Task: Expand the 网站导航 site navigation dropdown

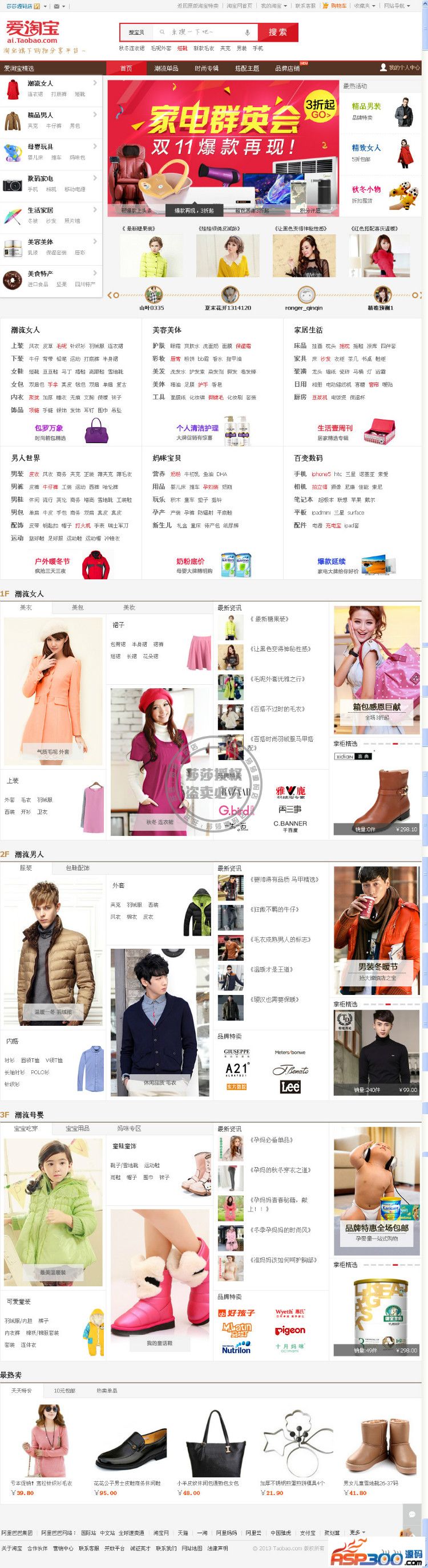Action: click(x=397, y=6)
